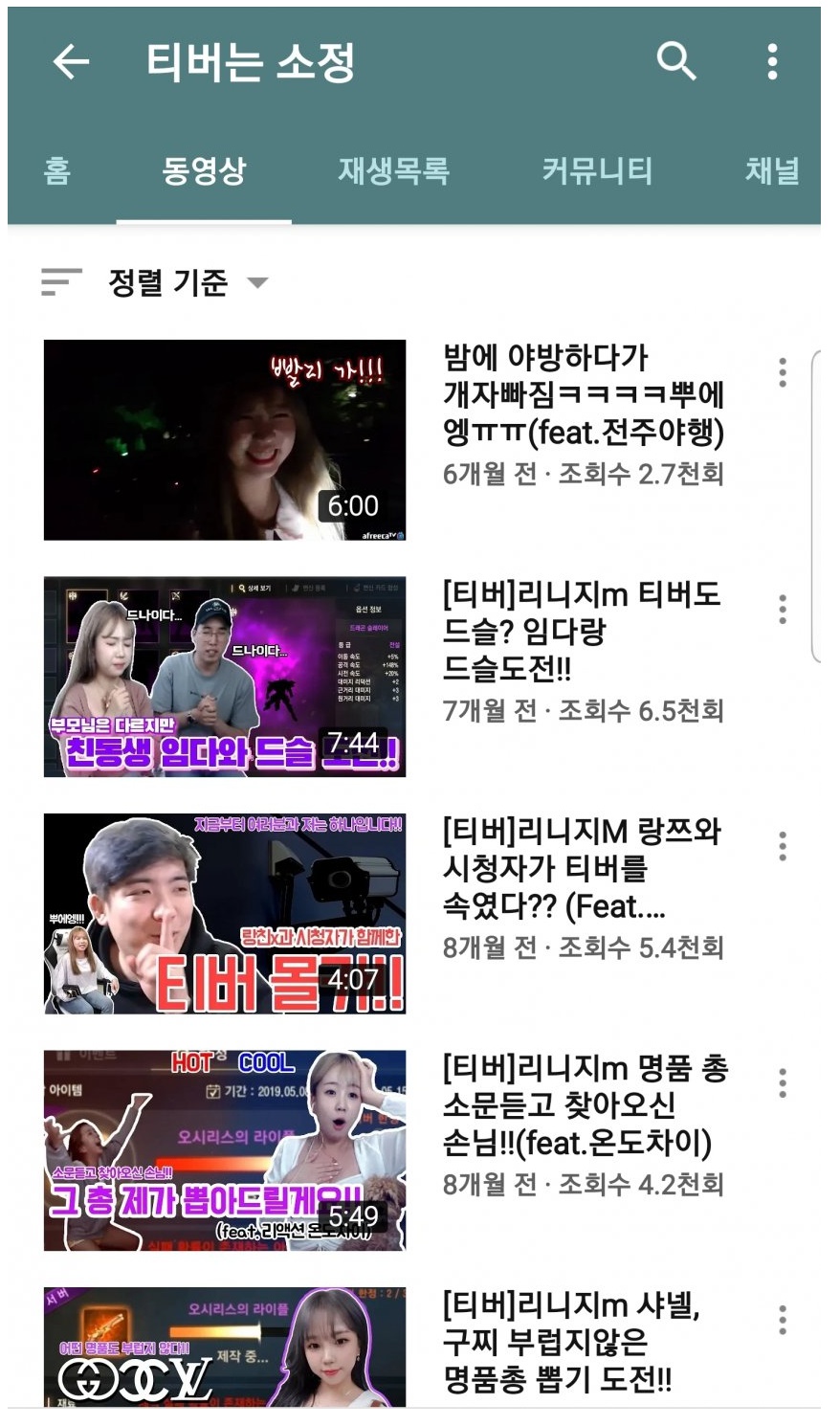Image resolution: width=840 pixels, height=1426 pixels.
Task: Switch to the 재생목록 tab
Action: click(393, 171)
